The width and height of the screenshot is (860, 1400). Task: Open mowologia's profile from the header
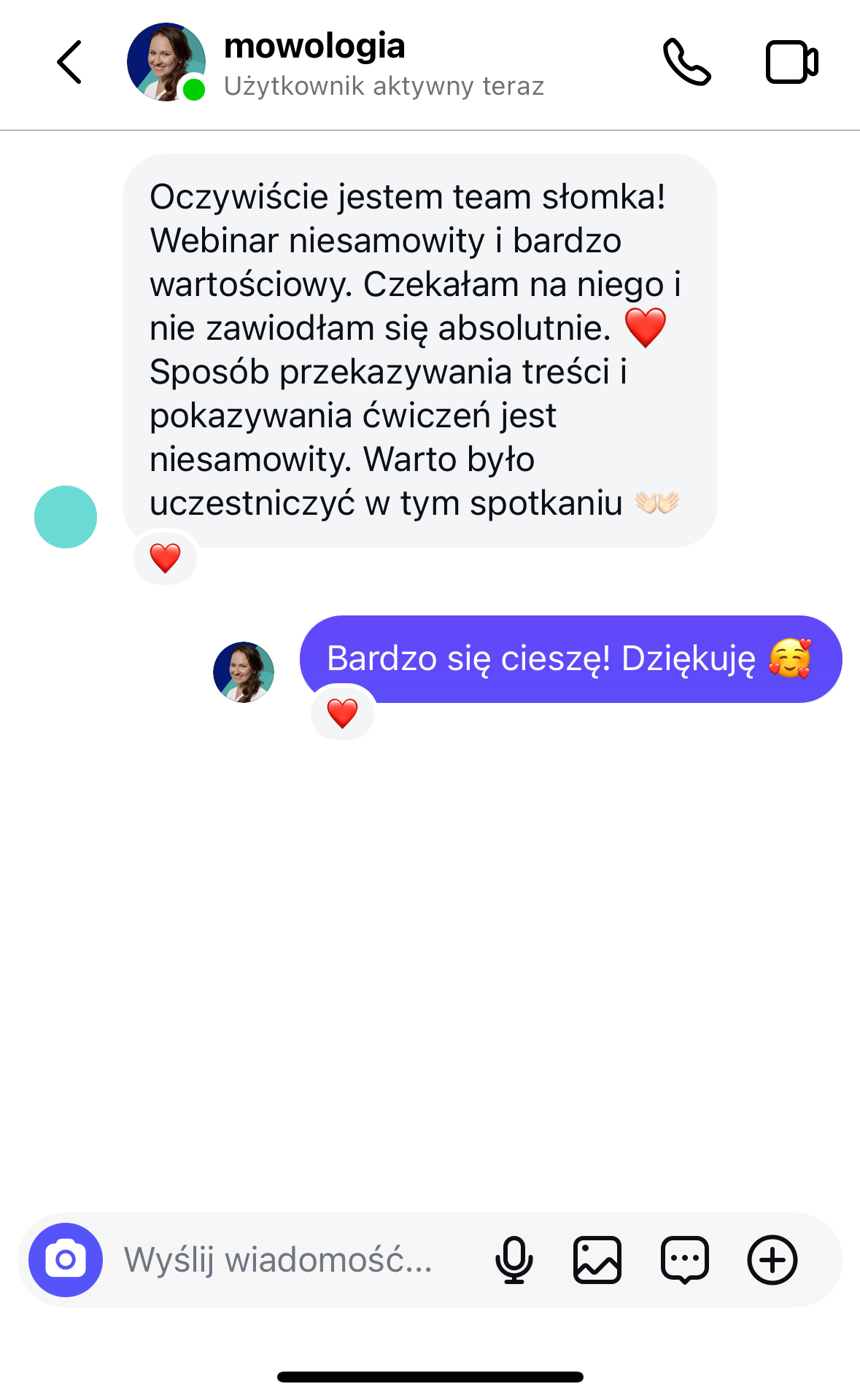(314, 63)
